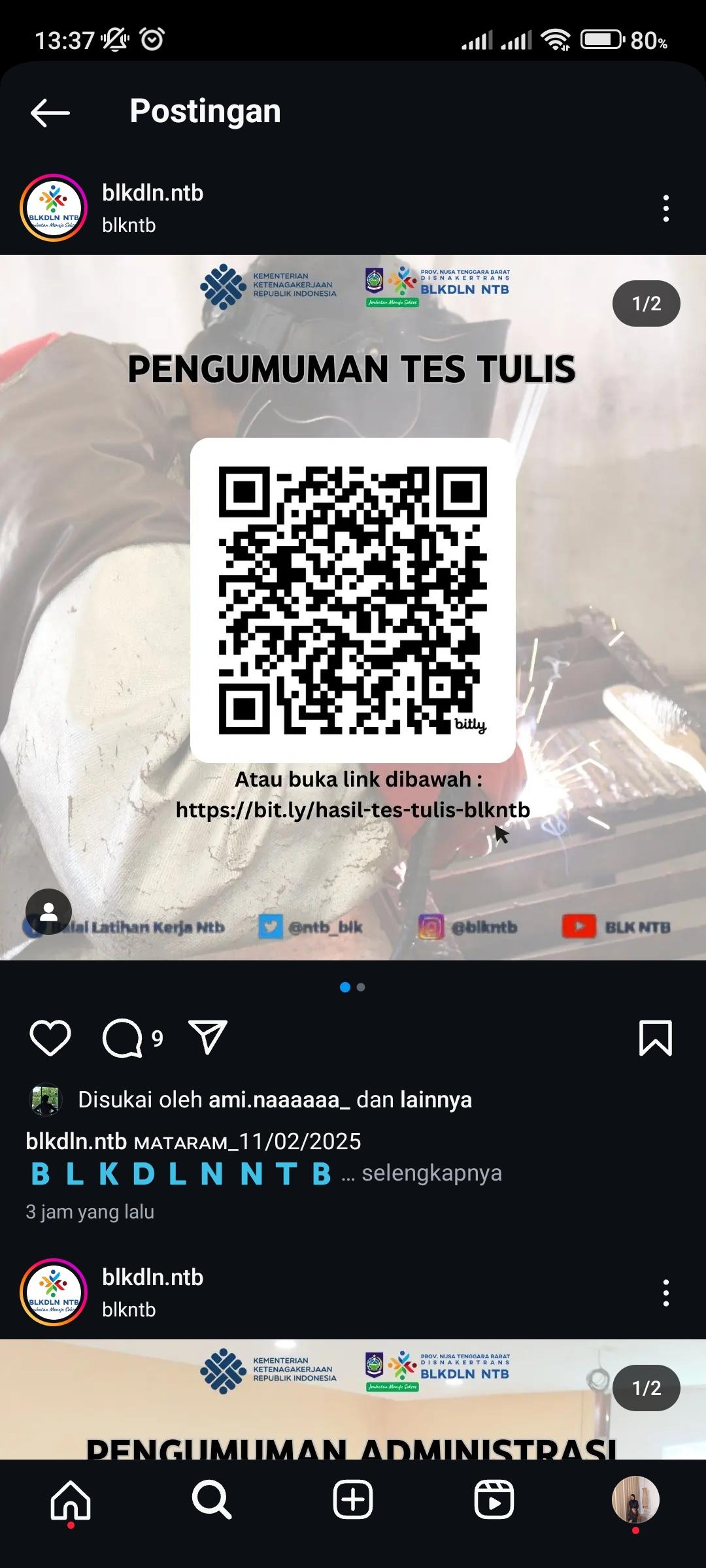Bookmark the Pengumuman Tes Tulis post
This screenshot has height=1568, width=706.
pos(655,1037)
